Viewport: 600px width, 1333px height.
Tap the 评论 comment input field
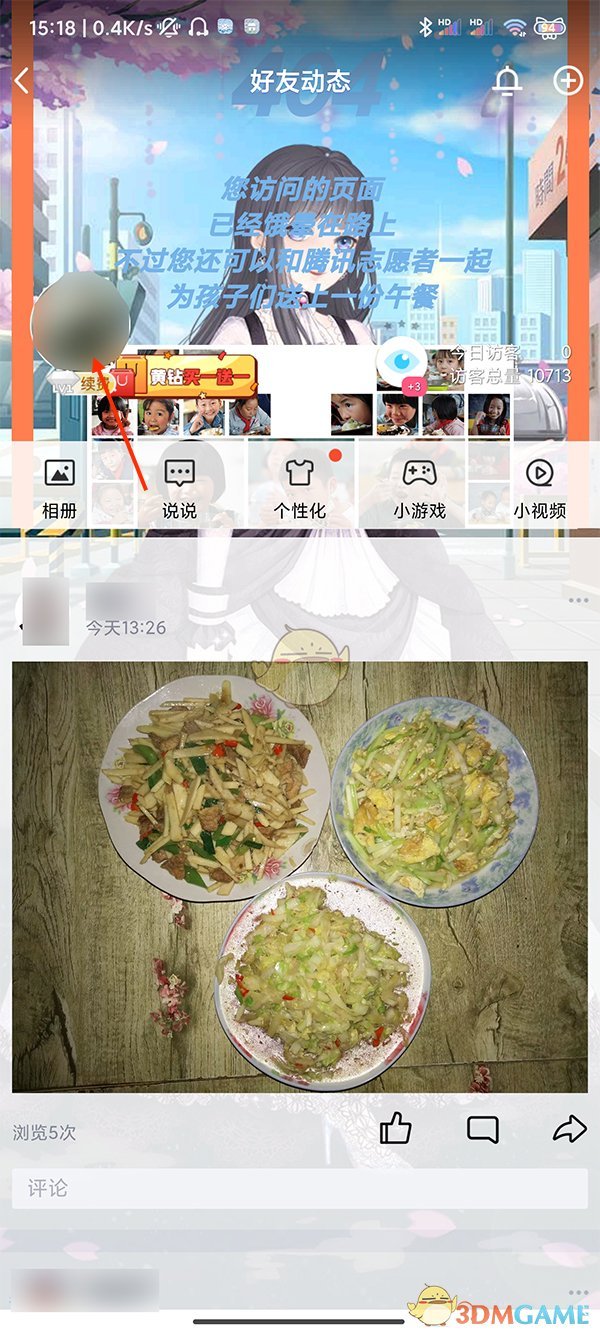tap(300, 1188)
